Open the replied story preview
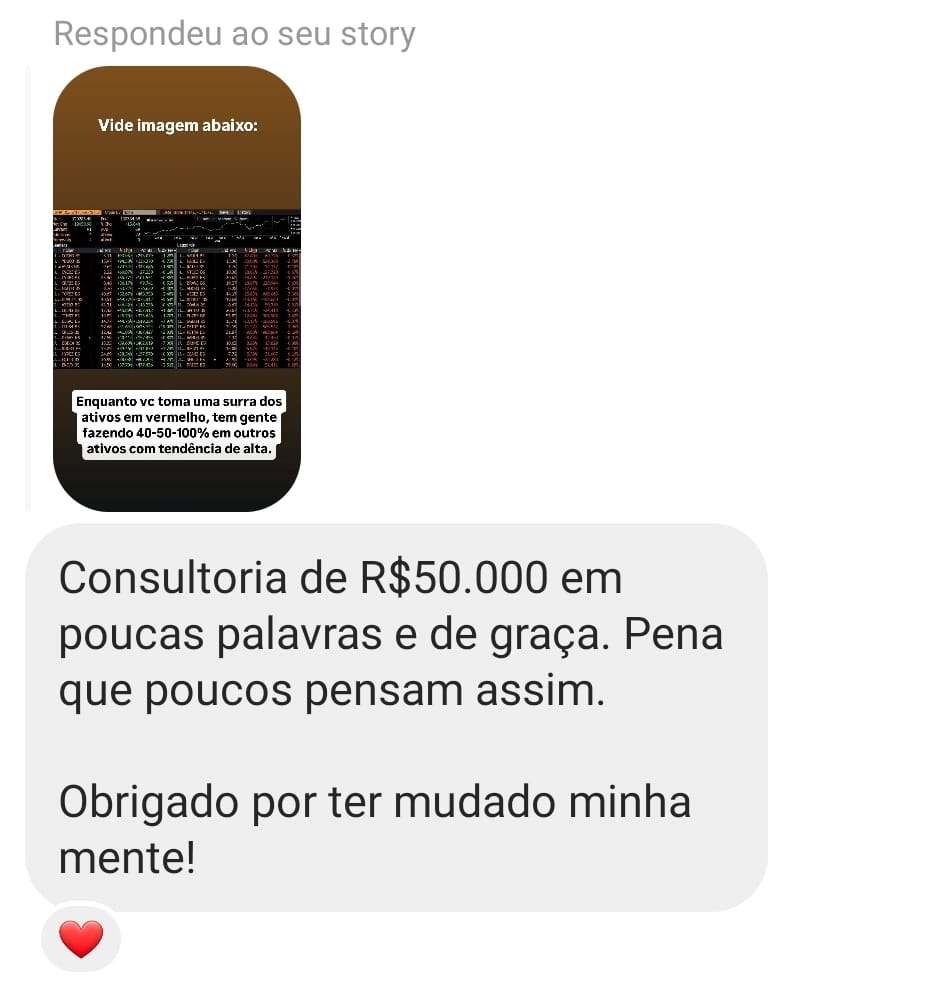The image size is (947, 985). (x=176, y=288)
